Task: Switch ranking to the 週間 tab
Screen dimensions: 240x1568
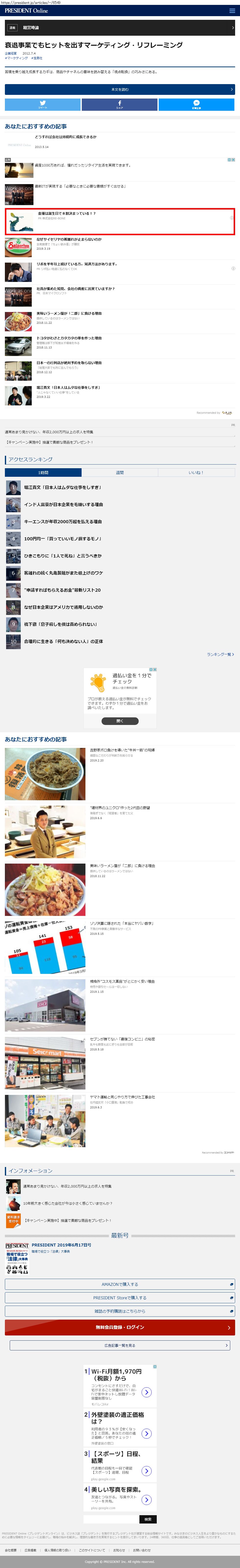Action: [x=120, y=472]
